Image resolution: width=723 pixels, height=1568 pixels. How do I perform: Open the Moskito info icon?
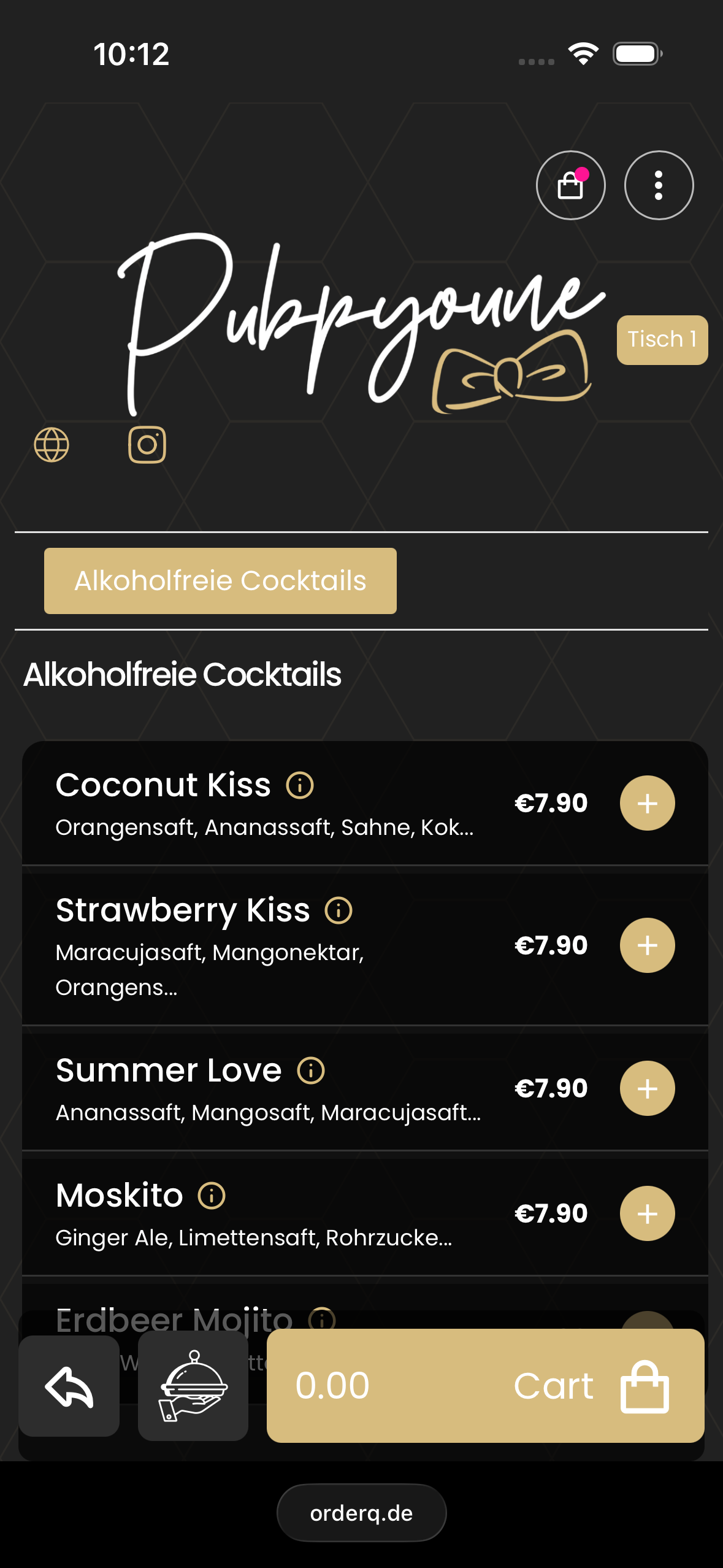(x=212, y=1196)
